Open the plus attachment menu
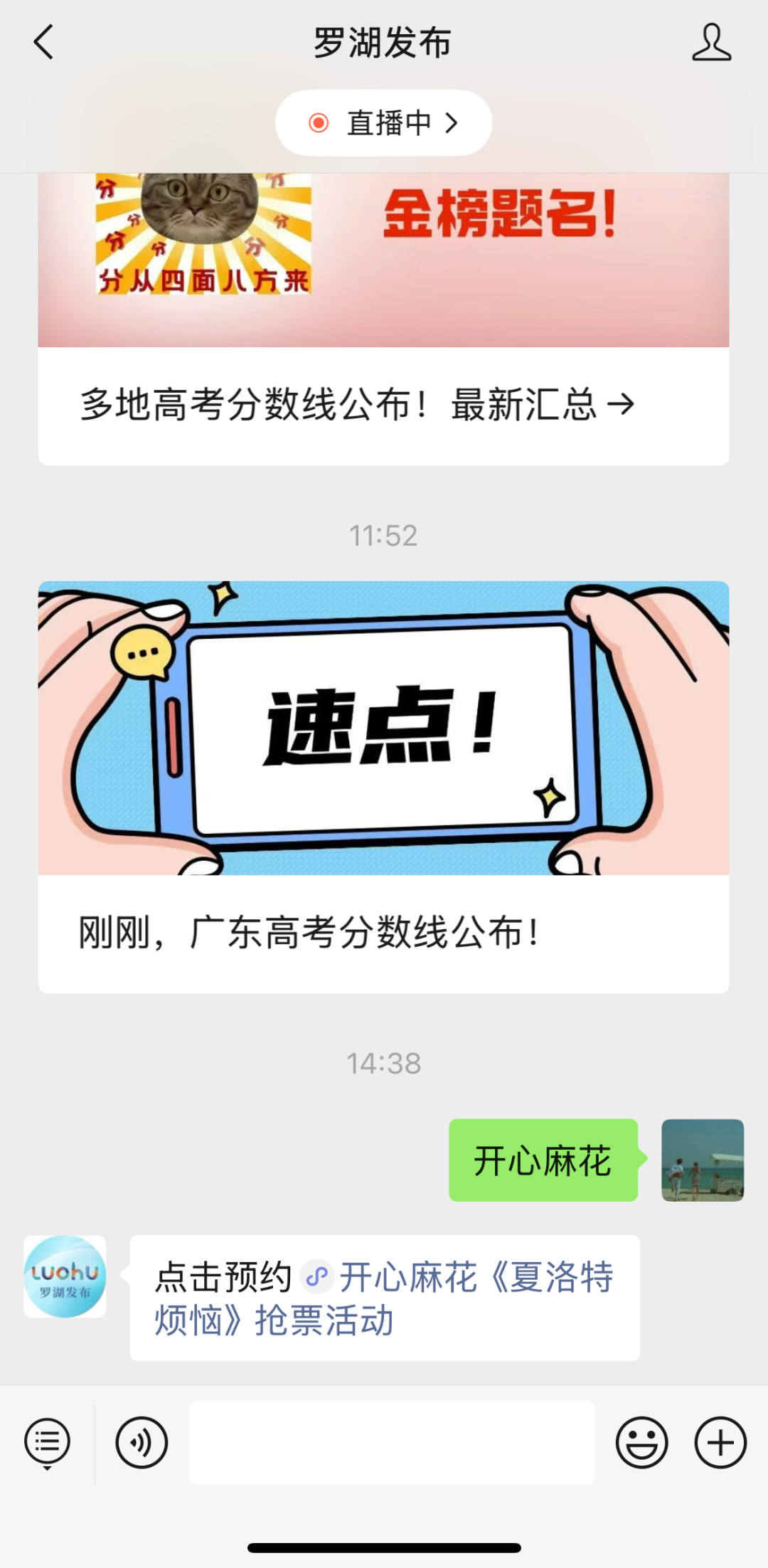 (720, 1443)
